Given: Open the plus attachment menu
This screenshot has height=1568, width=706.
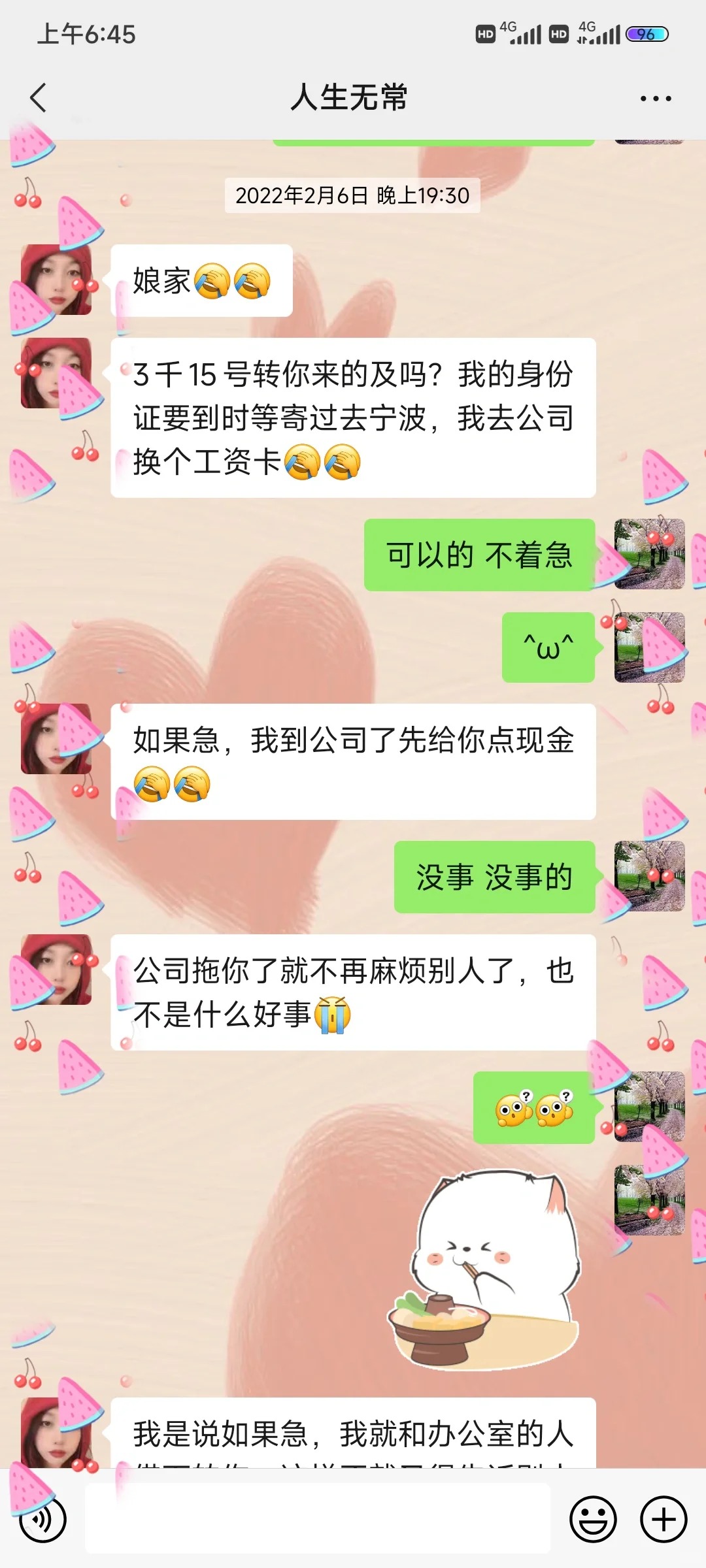Looking at the screenshot, I should 663,1519.
